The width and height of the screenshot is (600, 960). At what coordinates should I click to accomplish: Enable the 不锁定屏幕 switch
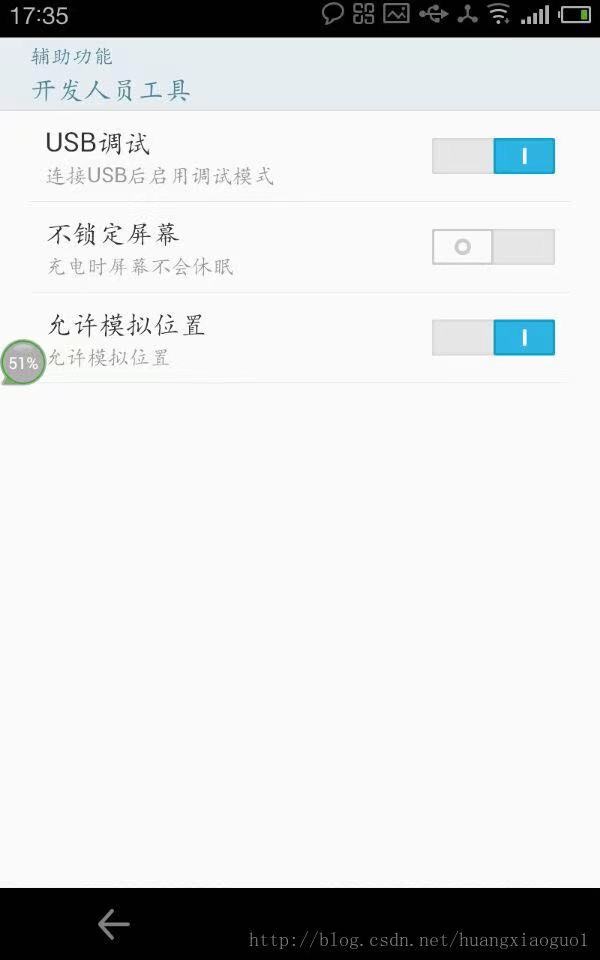(x=493, y=247)
